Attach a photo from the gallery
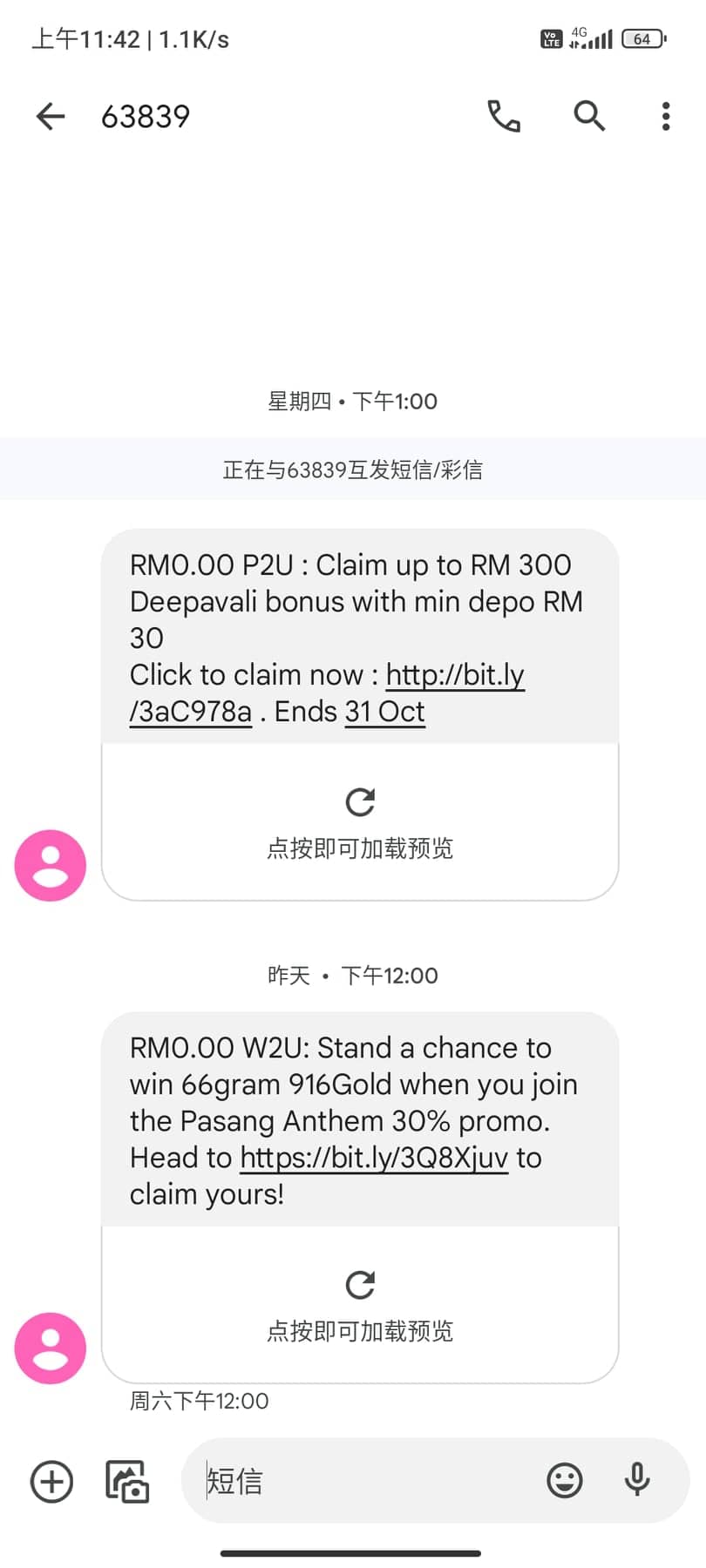This screenshot has height=1568, width=706. 127,1481
